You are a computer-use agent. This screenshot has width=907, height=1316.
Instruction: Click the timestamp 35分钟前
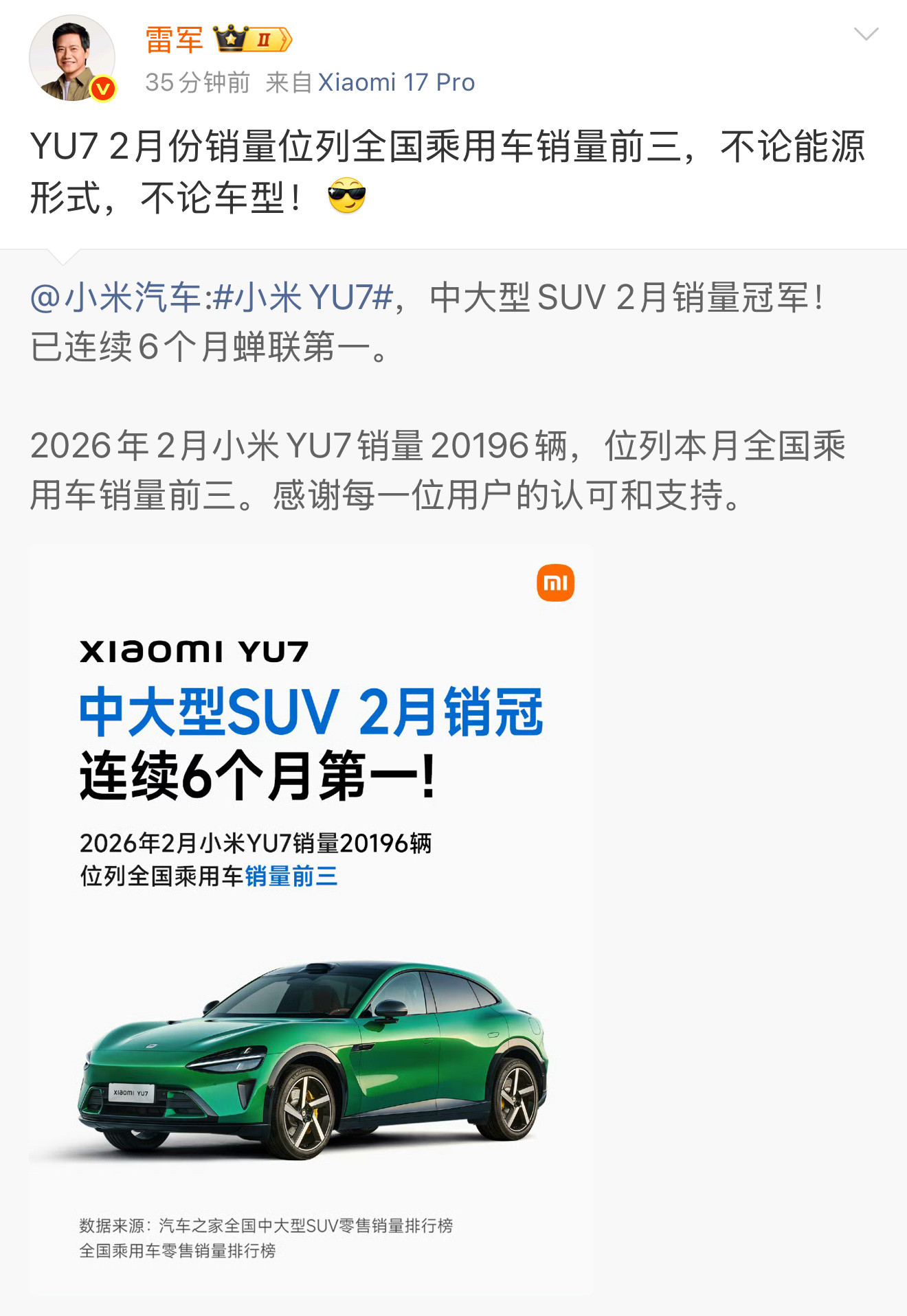pyautogui.click(x=196, y=82)
